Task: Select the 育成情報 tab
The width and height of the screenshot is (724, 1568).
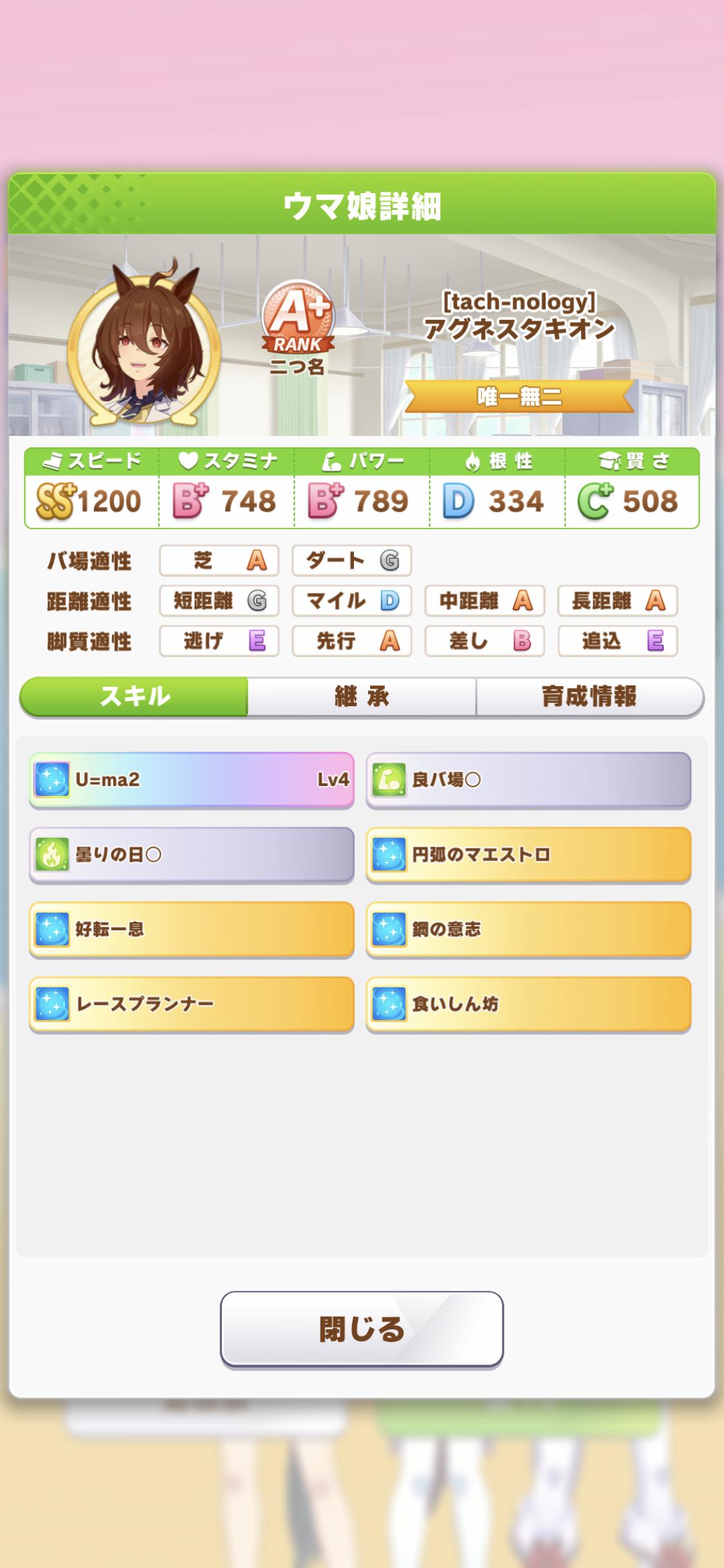Action: [589, 696]
